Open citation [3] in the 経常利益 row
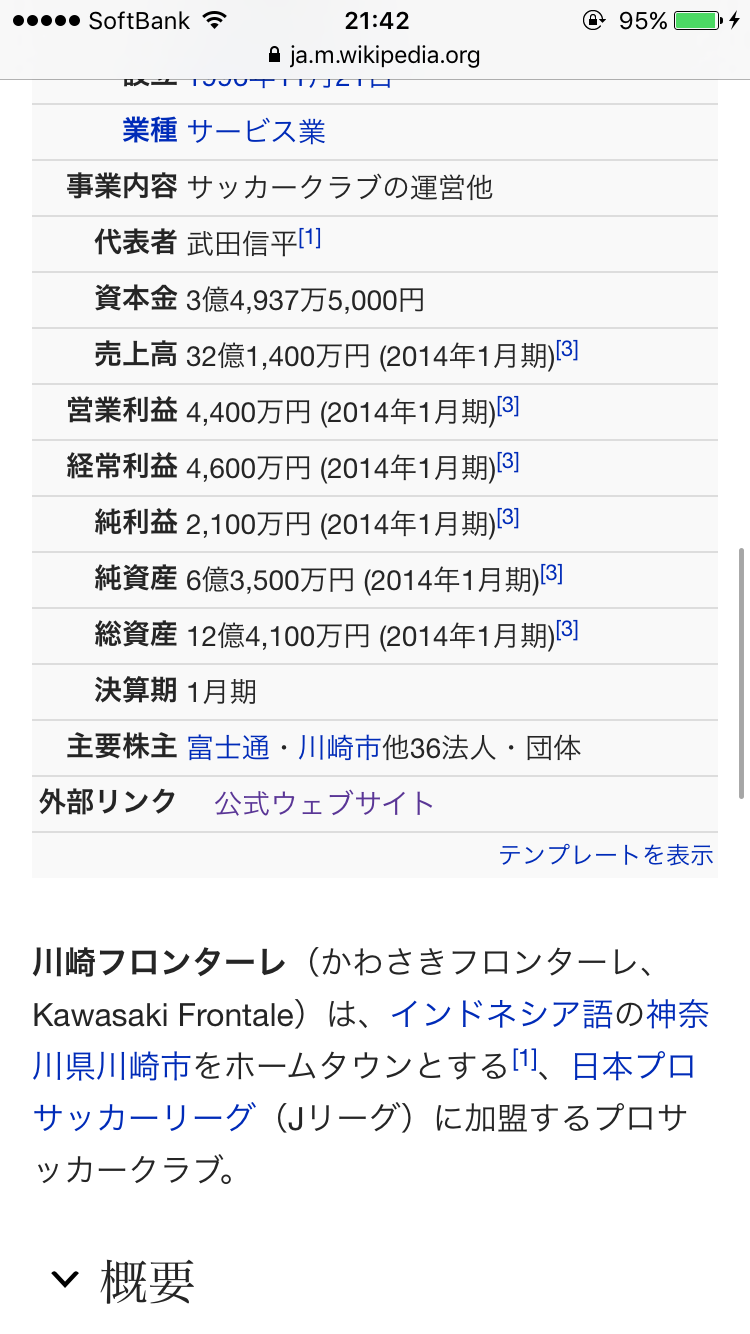The image size is (750, 1334). (x=508, y=462)
